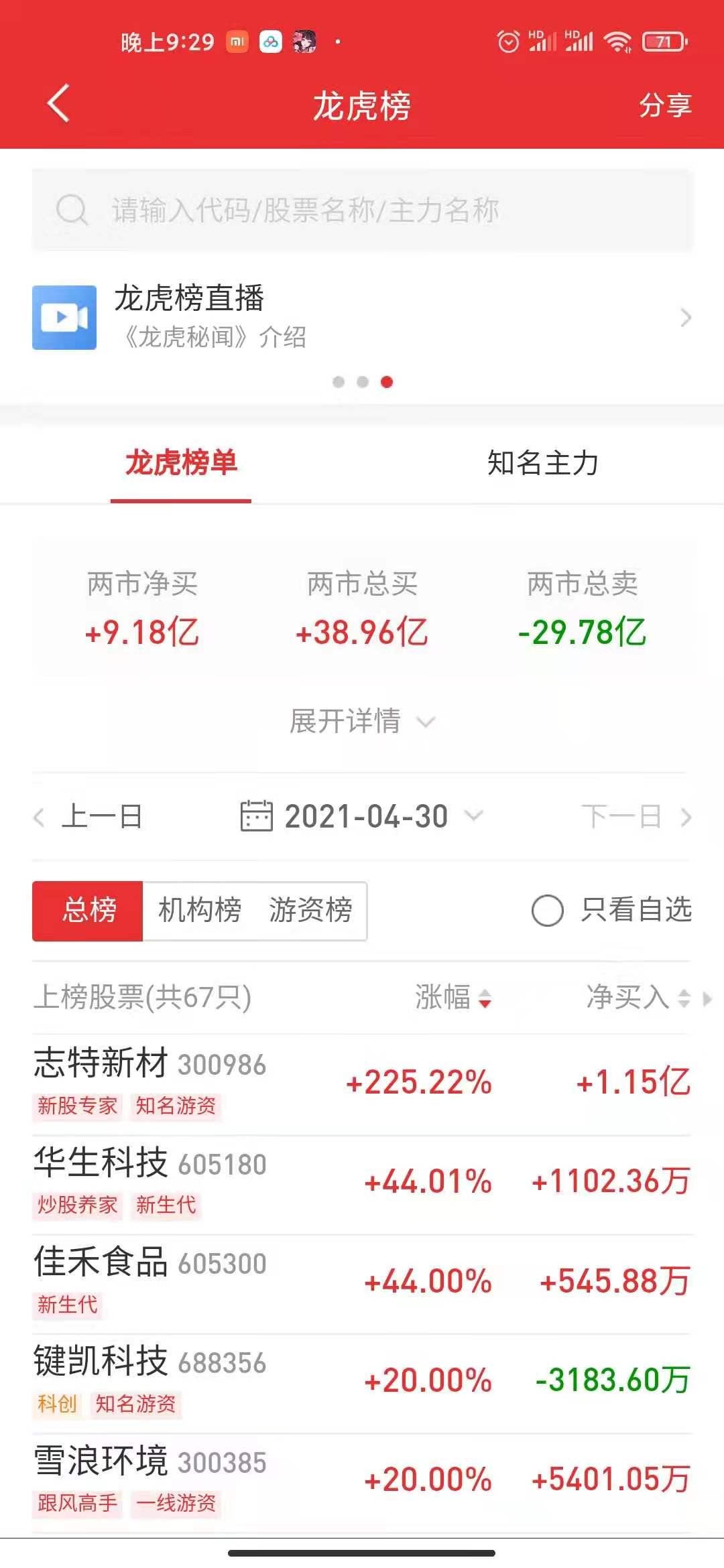Select the third carousel dot indicator
The image size is (724, 1568).
pos(387,381)
